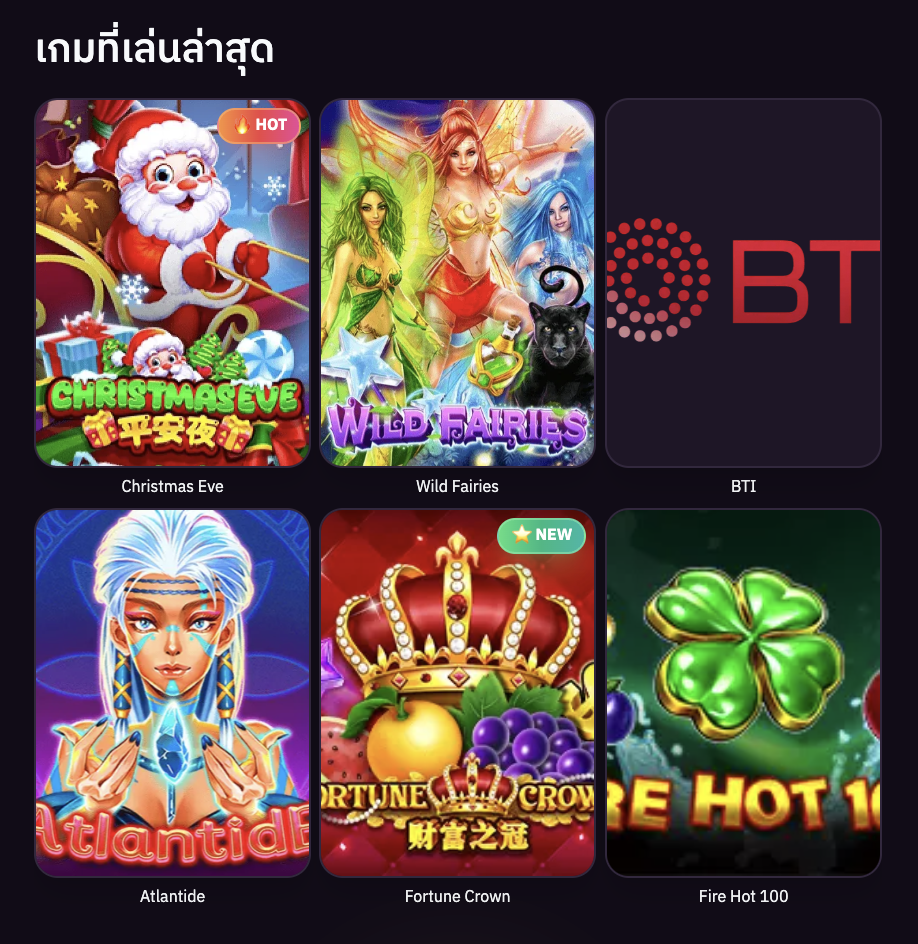Viewport: 918px width, 944px height.
Task: Open the Christmas Eve game thumbnail
Action: point(171,281)
